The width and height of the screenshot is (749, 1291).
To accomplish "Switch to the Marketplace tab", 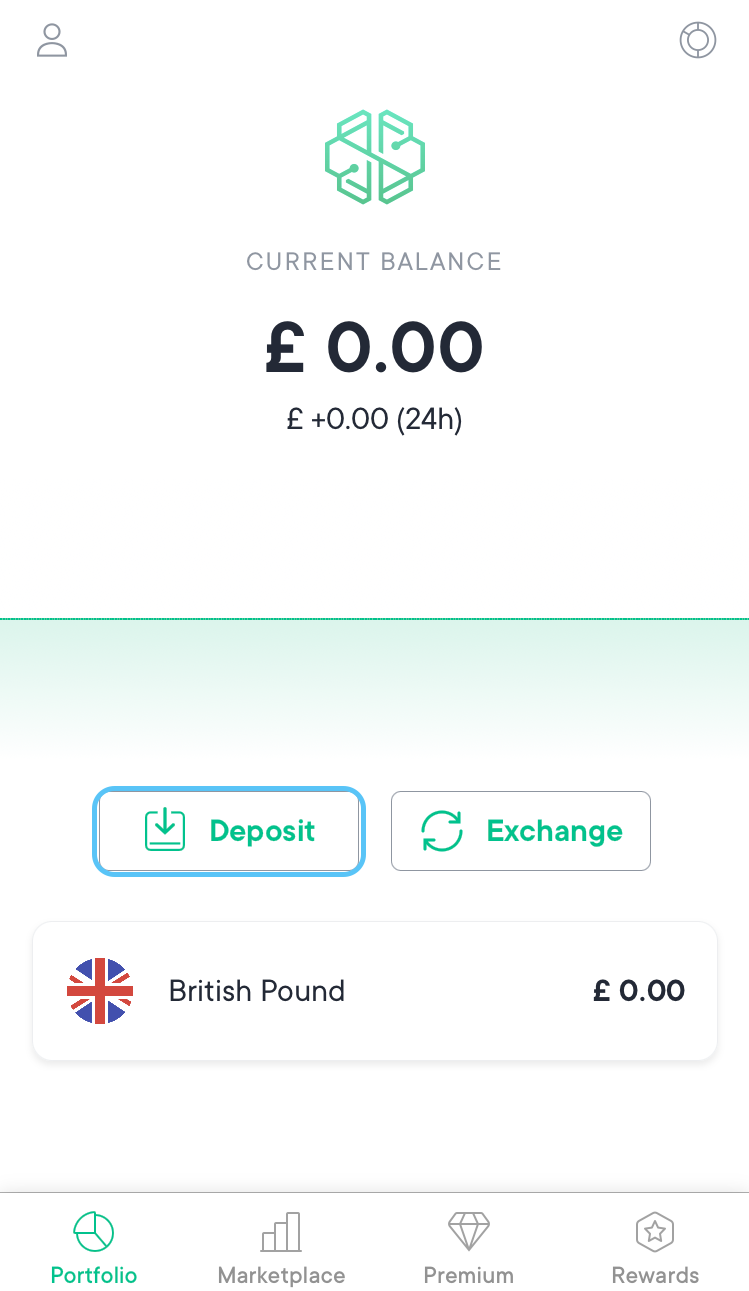I will tap(281, 1248).
